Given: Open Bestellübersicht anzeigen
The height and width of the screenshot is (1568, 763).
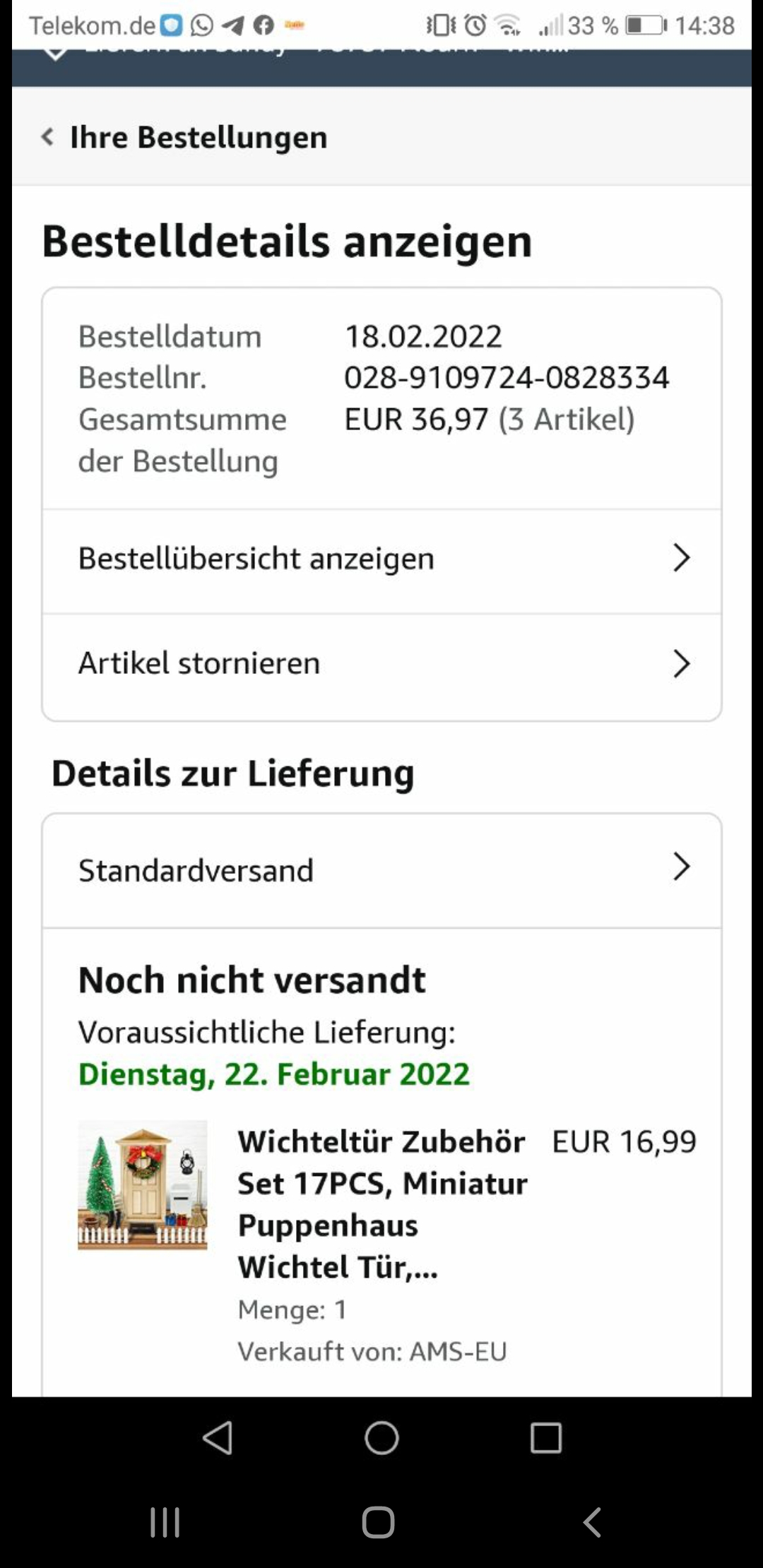Looking at the screenshot, I should (381, 559).
